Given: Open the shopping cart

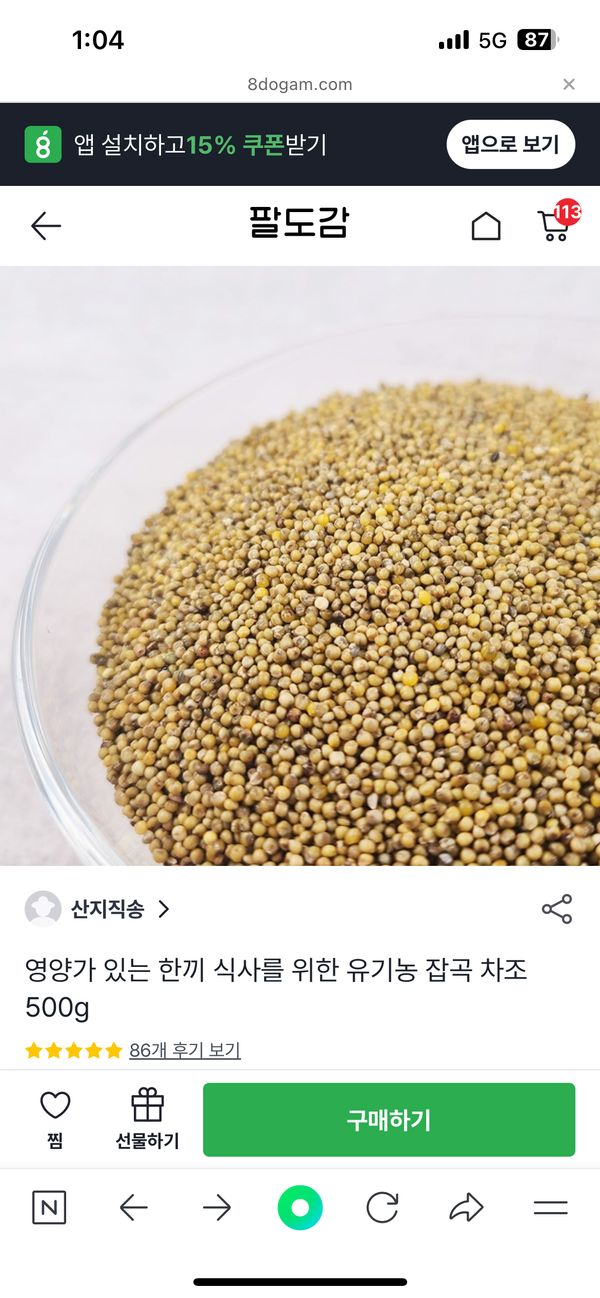Looking at the screenshot, I should (555, 225).
